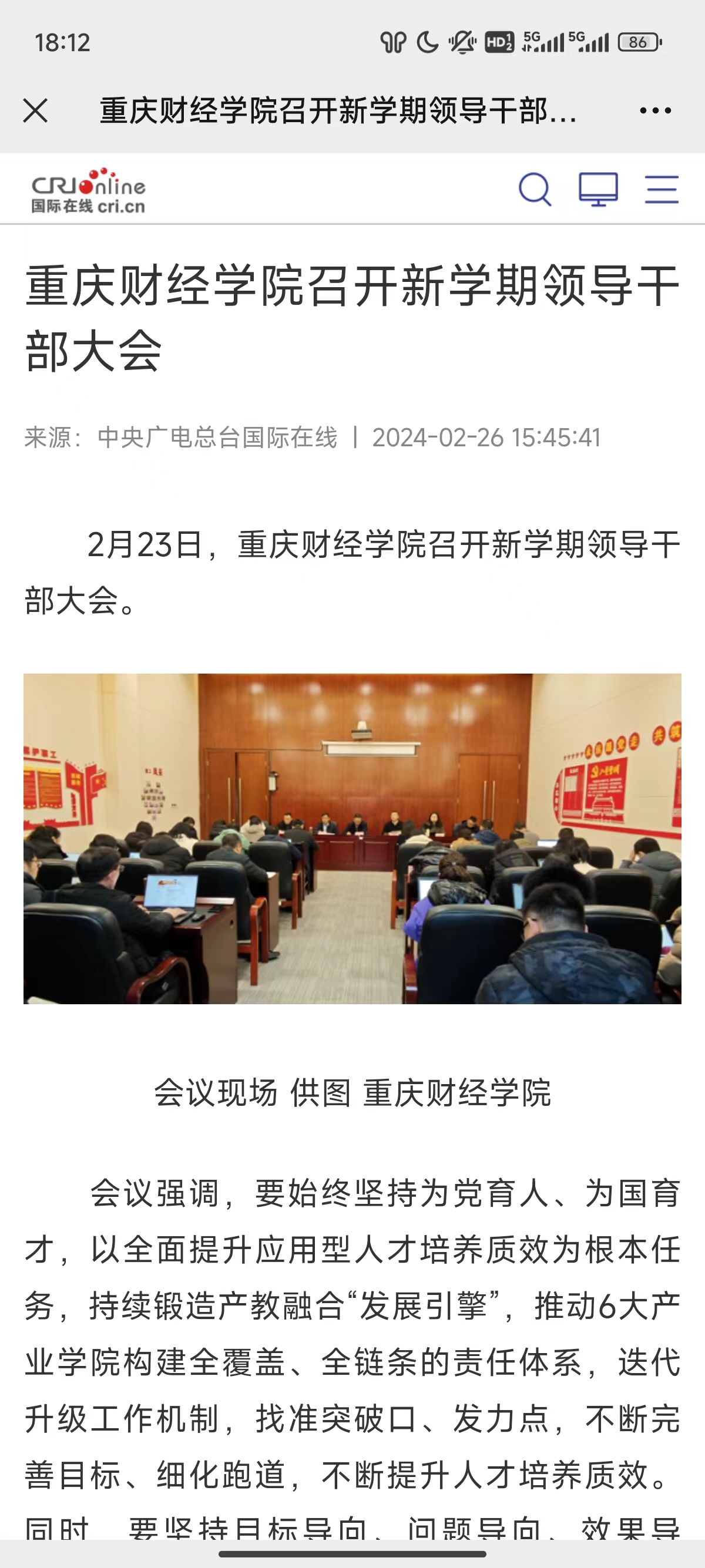Image resolution: width=705 pixels, height=1568 pixels.
Task: Open the CRI Online site search
Action: (535, 189)
